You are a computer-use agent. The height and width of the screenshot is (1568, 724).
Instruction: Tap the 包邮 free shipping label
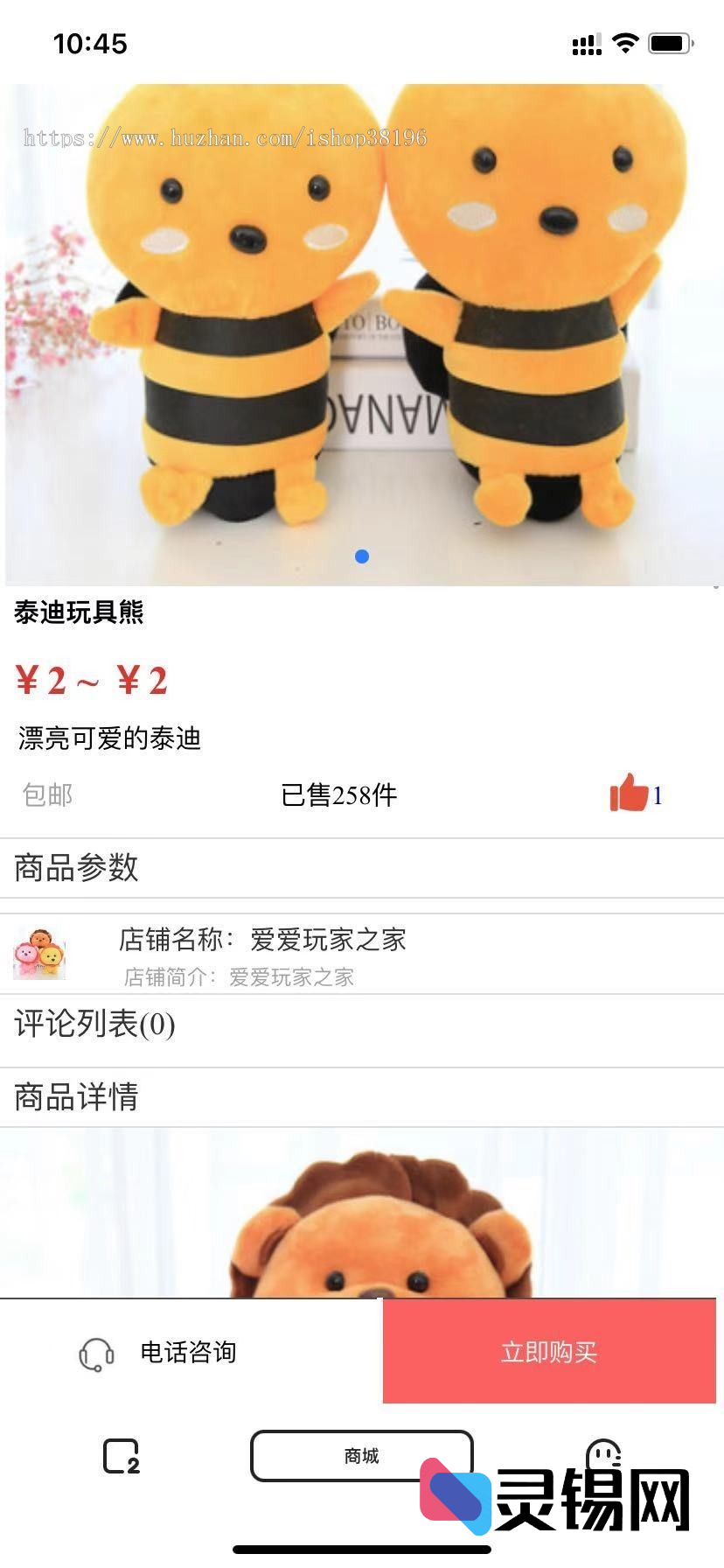pyautogui.click(x=45, y=794)
